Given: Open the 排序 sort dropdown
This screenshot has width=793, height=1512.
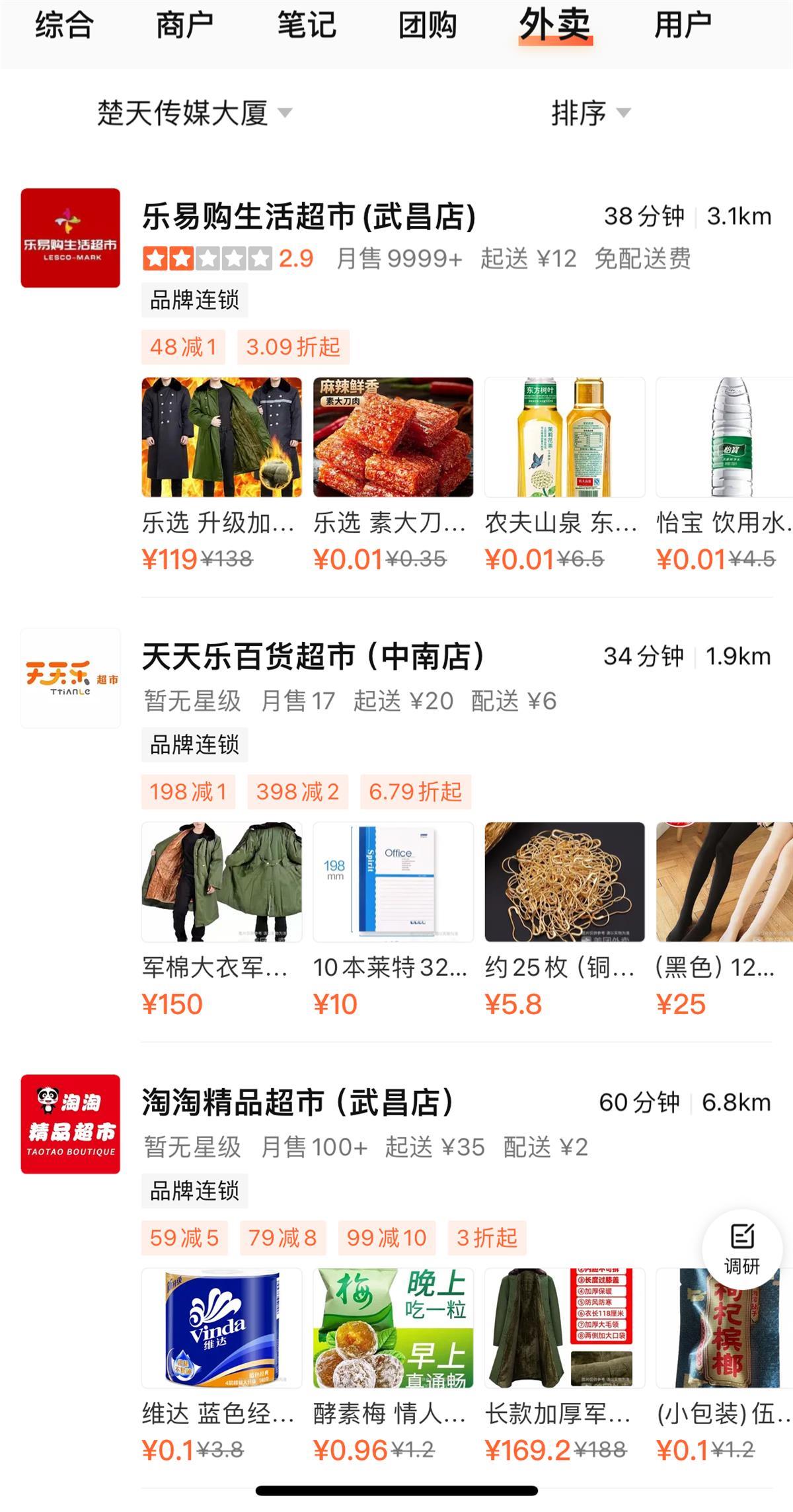Looking at the screenshot, I should (590, 113).
